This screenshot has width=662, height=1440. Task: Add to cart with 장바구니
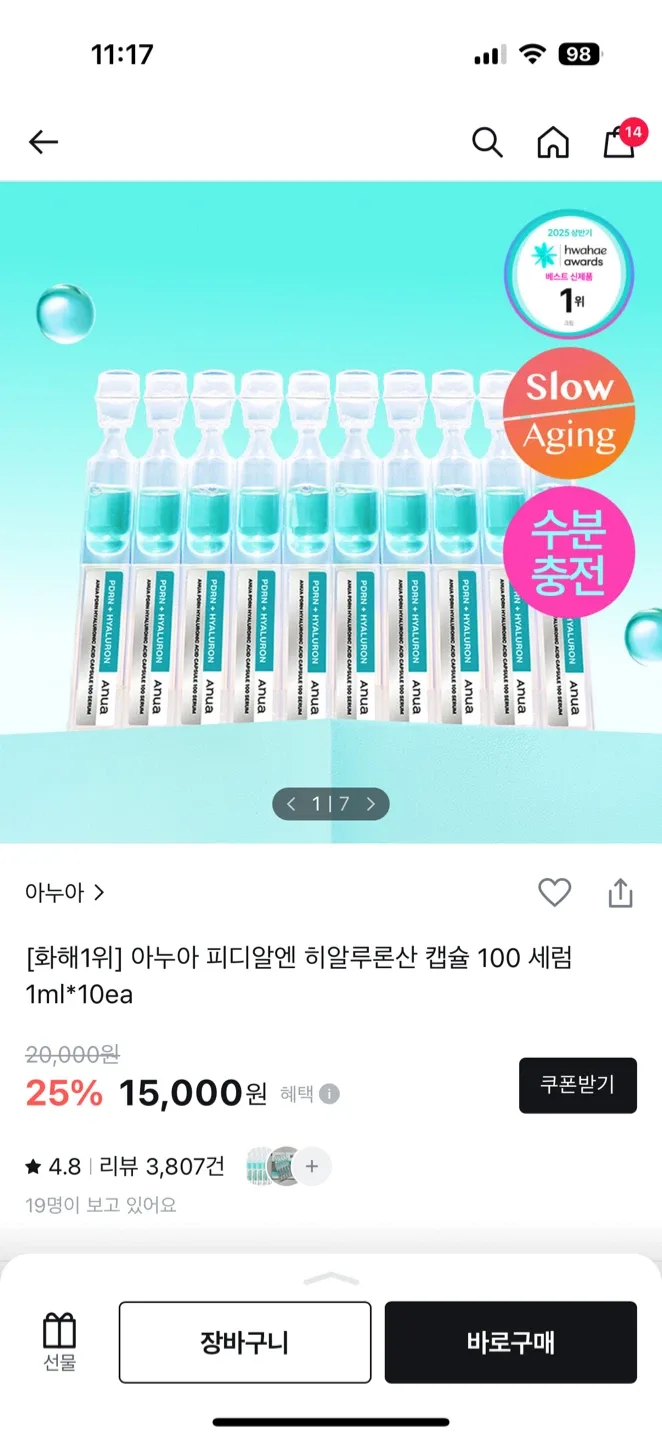[245, 1342]
